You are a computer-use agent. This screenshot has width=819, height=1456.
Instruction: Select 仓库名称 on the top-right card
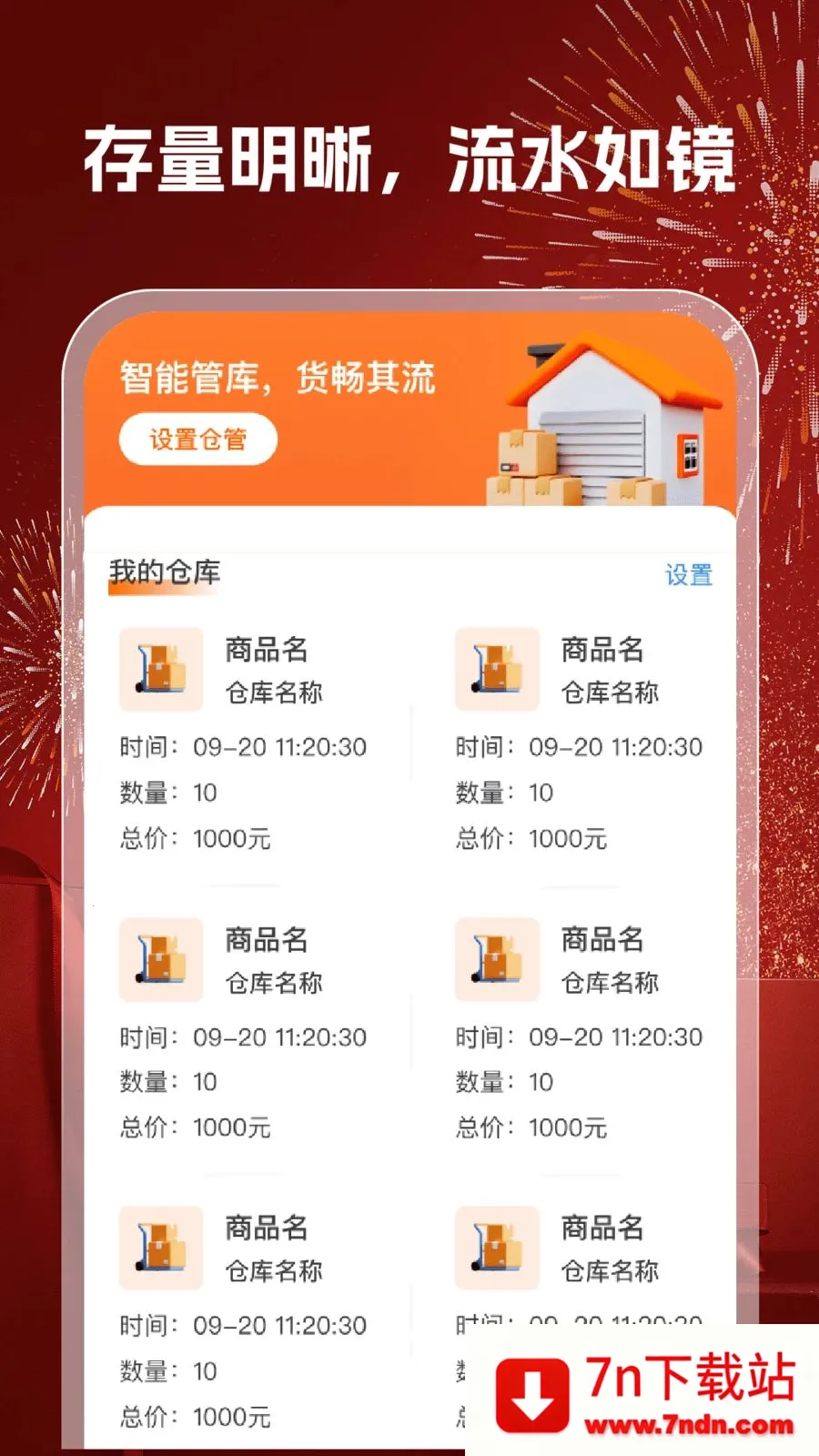coord(607,692)
